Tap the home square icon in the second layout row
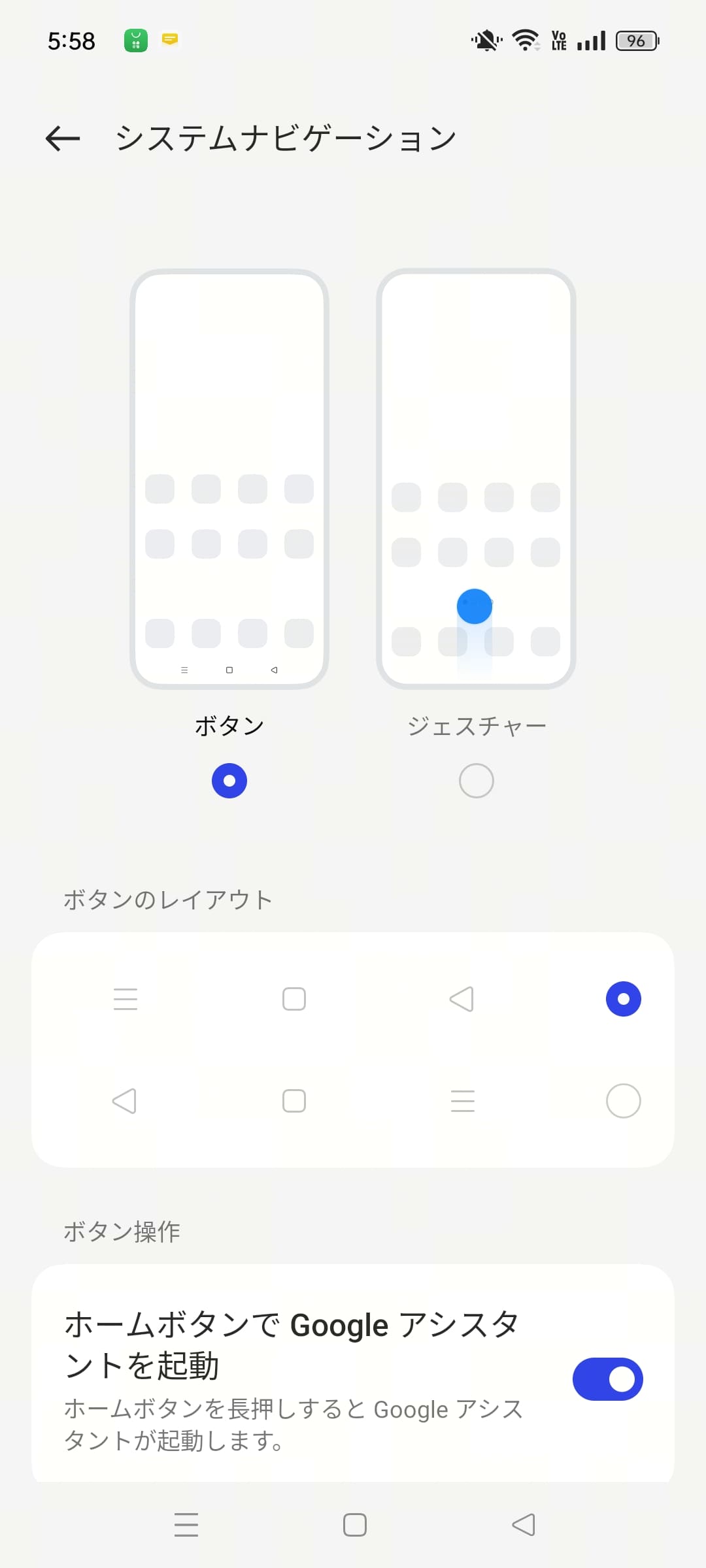 293,1100
